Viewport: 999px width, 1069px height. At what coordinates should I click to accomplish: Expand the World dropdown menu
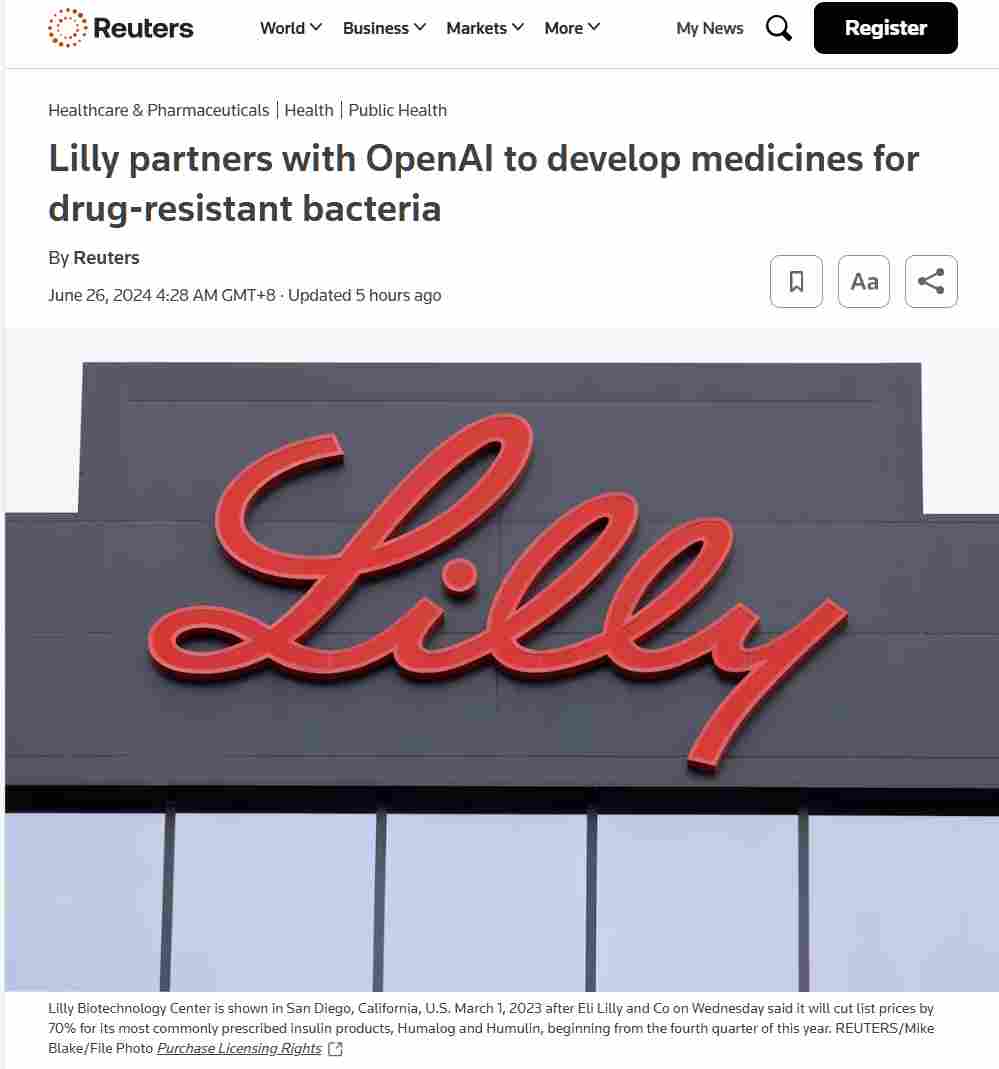click(x=290, y=28)
